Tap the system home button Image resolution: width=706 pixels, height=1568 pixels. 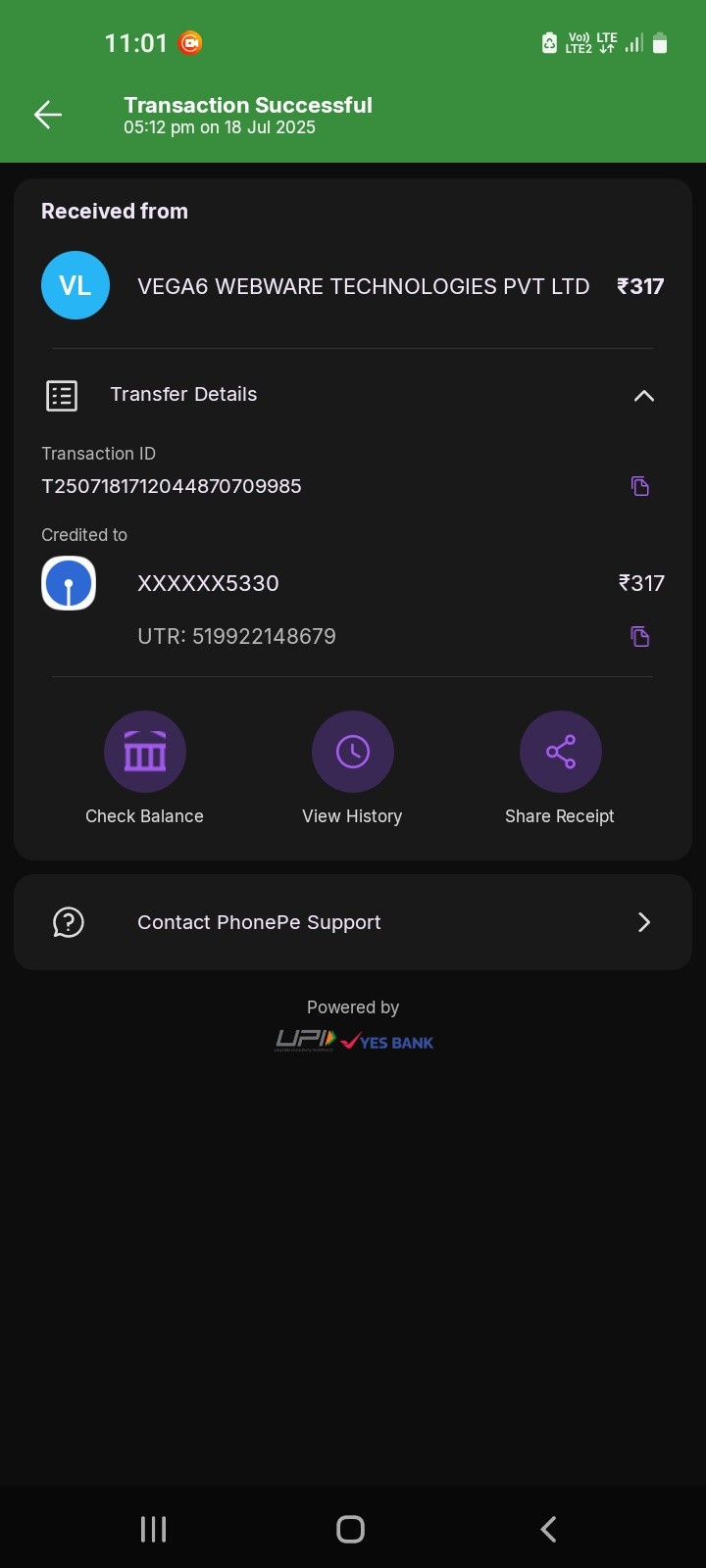pyautogui.click(x=351, y=1529)
